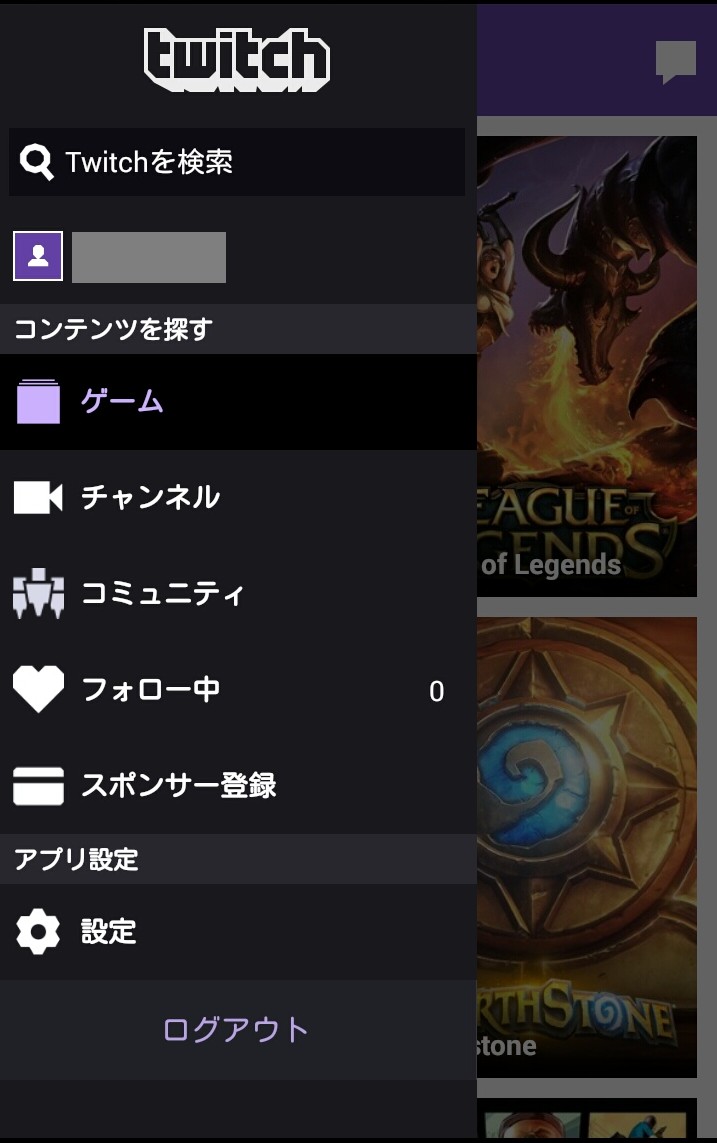Open the League of Legends game tile
The width and height of the screenshot is (717, 1143).
coord(587,366)
